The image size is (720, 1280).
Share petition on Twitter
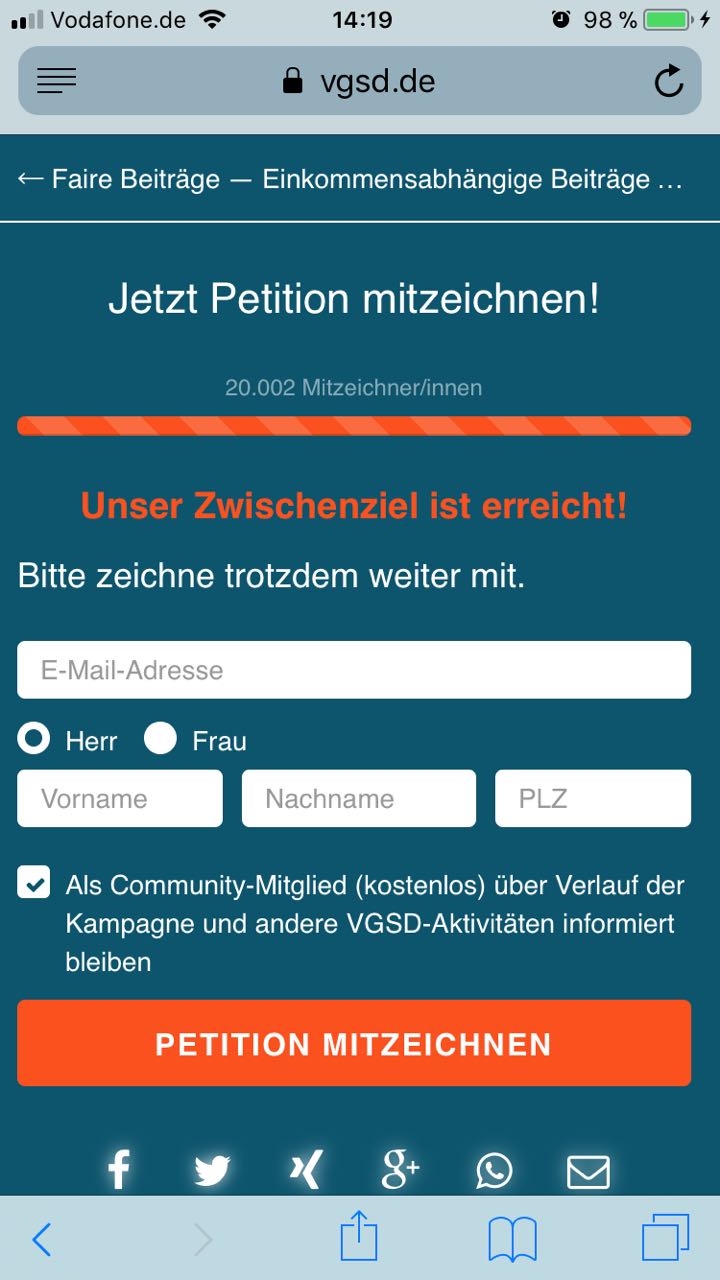212,1170
